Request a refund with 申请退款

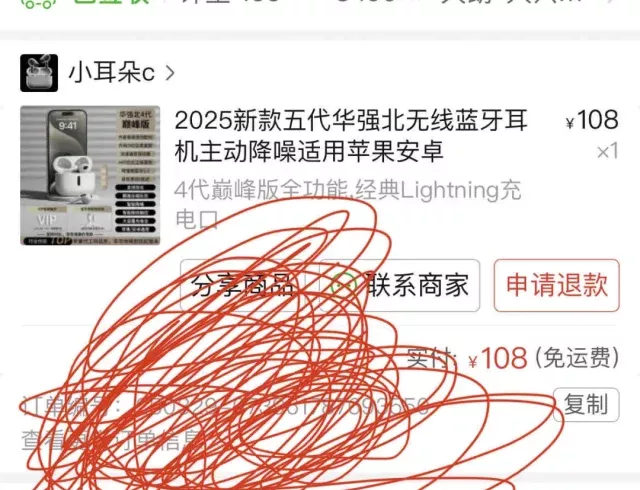point(557,285)
